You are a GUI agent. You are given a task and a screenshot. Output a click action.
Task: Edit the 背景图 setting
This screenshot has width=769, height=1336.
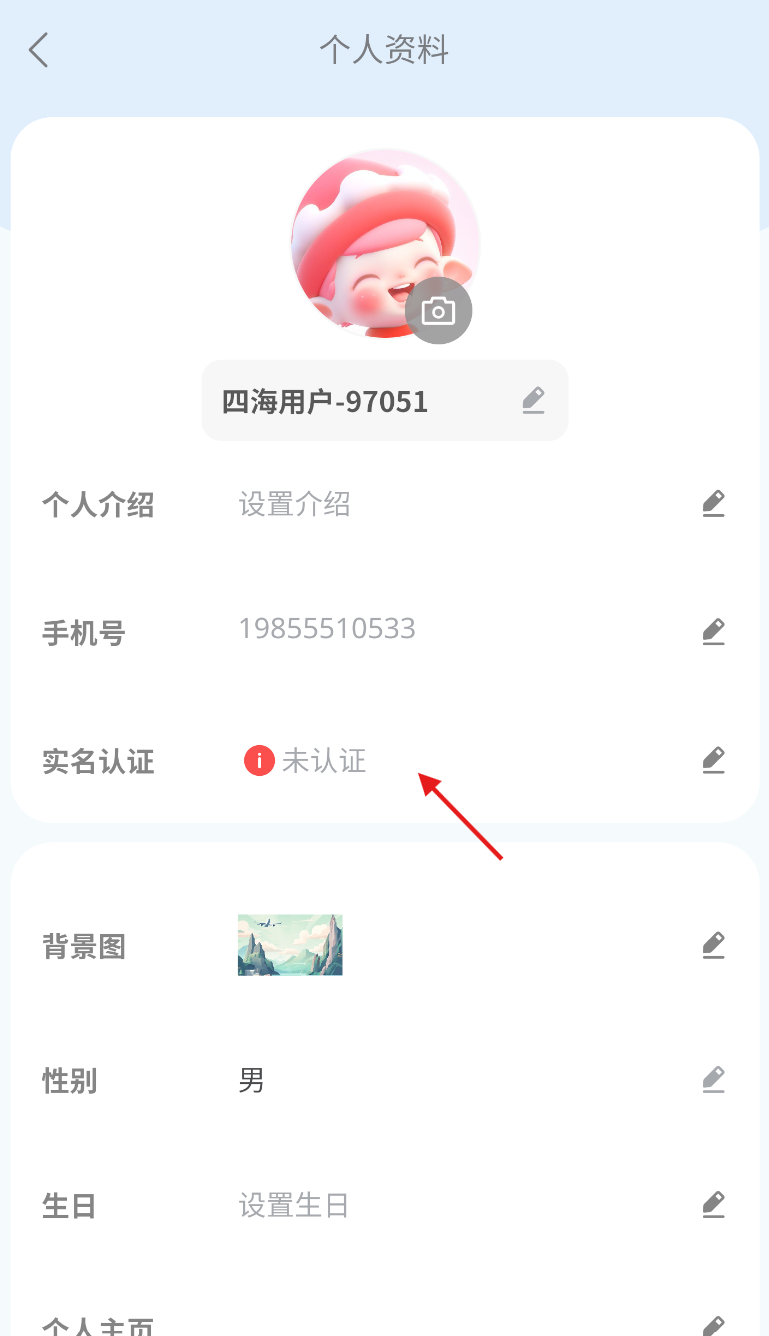coord(712,945)
